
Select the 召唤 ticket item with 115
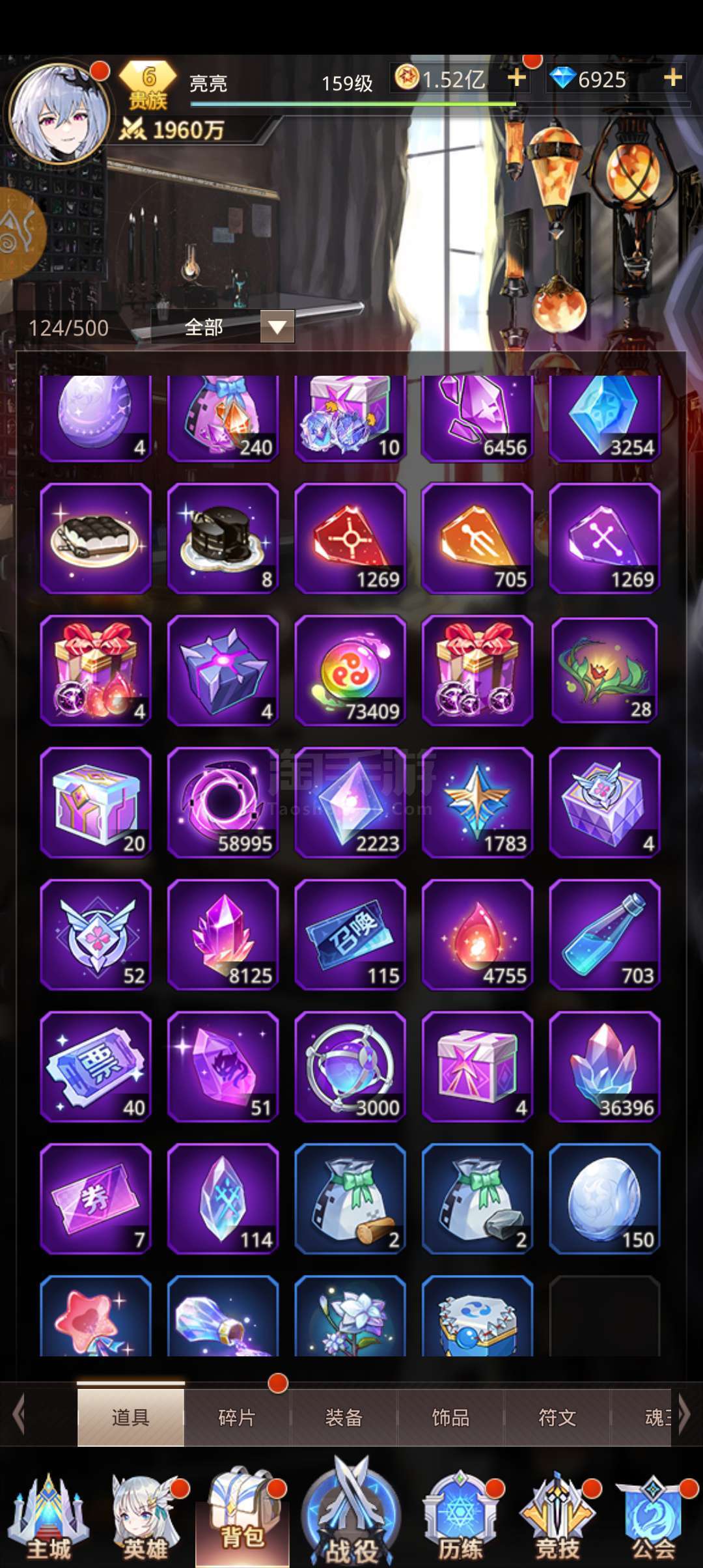pos(350,934)
